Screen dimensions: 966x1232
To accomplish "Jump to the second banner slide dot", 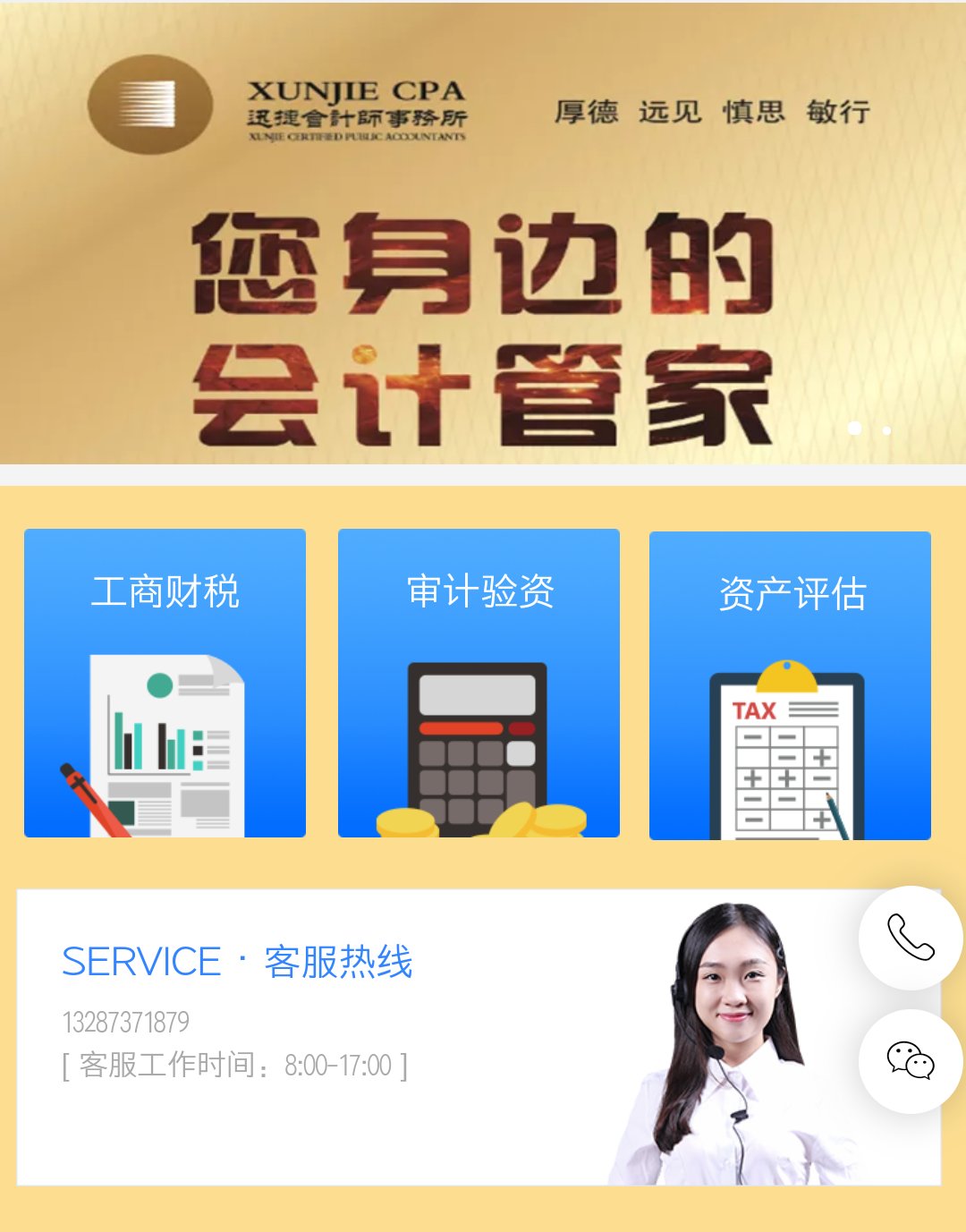I will point(886,430).
